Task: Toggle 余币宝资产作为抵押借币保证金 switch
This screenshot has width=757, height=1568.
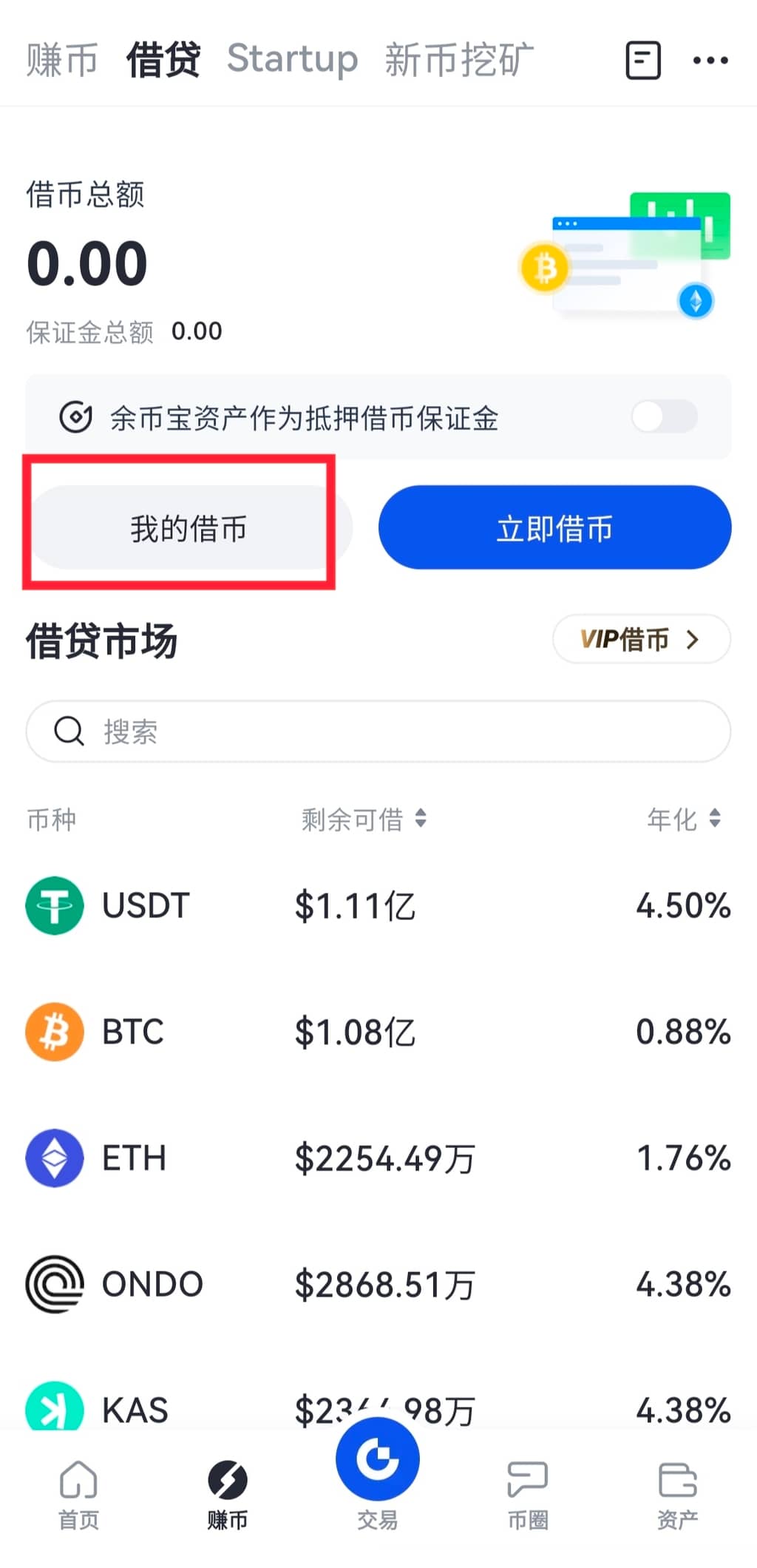Action: [664, 417]
